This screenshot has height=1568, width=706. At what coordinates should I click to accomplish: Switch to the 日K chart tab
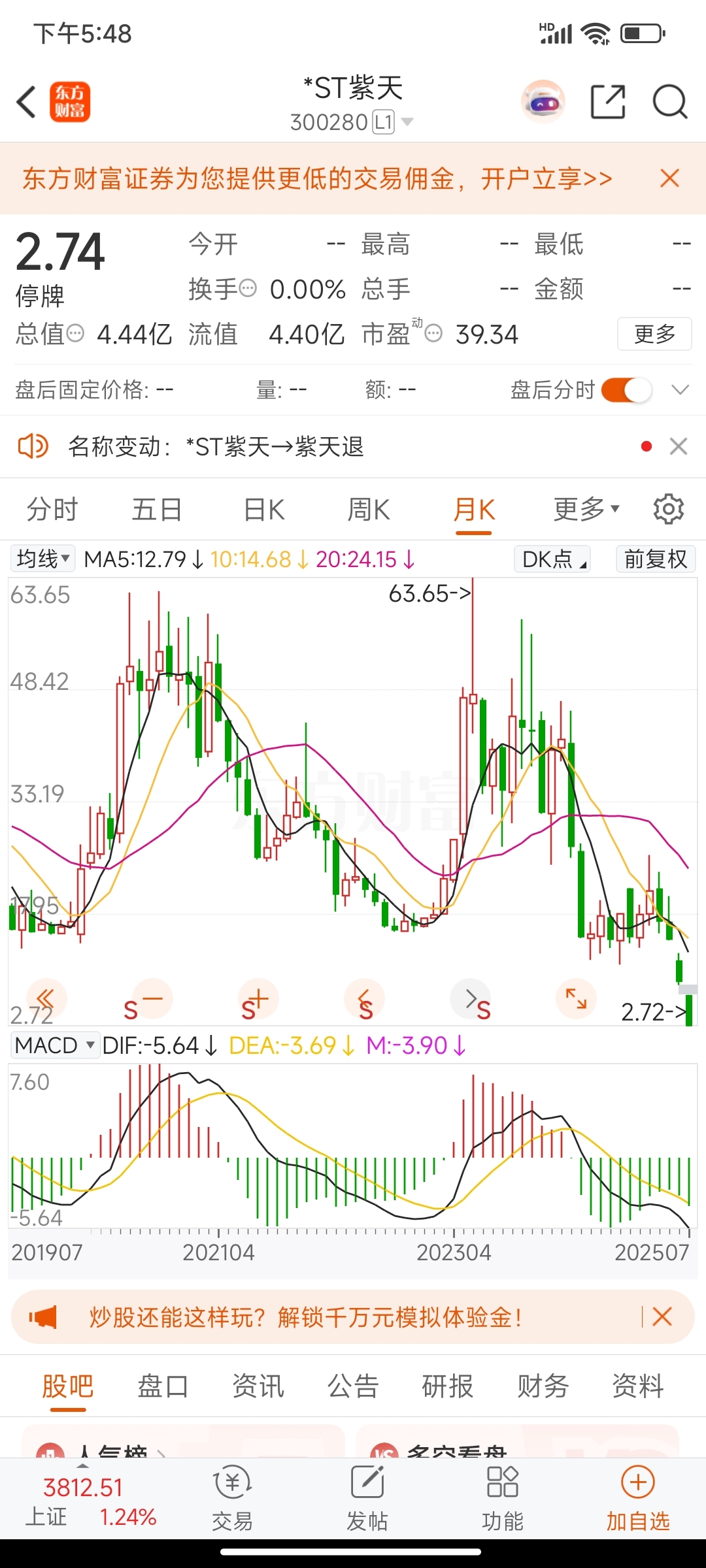tap(263, 509)
